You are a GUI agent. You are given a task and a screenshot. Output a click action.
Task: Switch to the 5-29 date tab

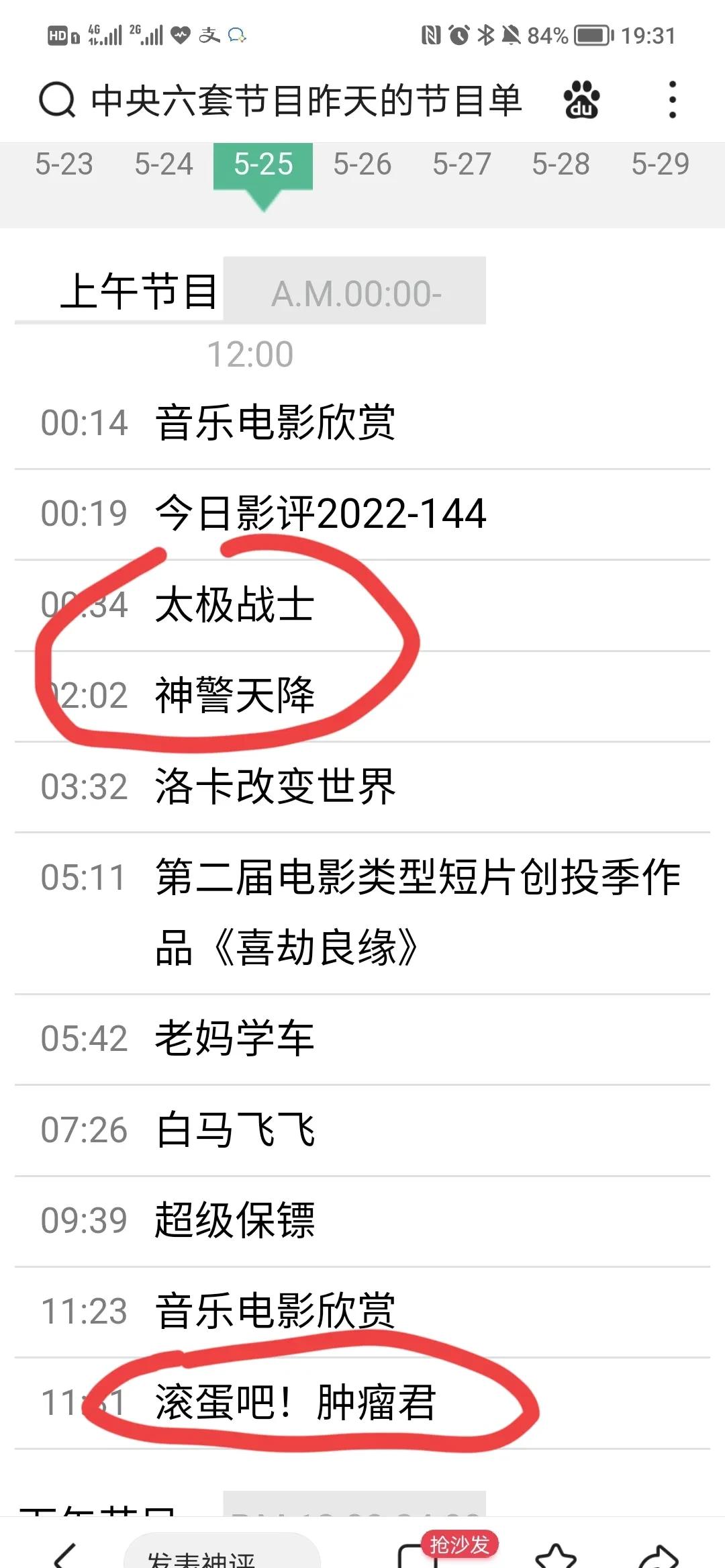(x=661, y=164)
